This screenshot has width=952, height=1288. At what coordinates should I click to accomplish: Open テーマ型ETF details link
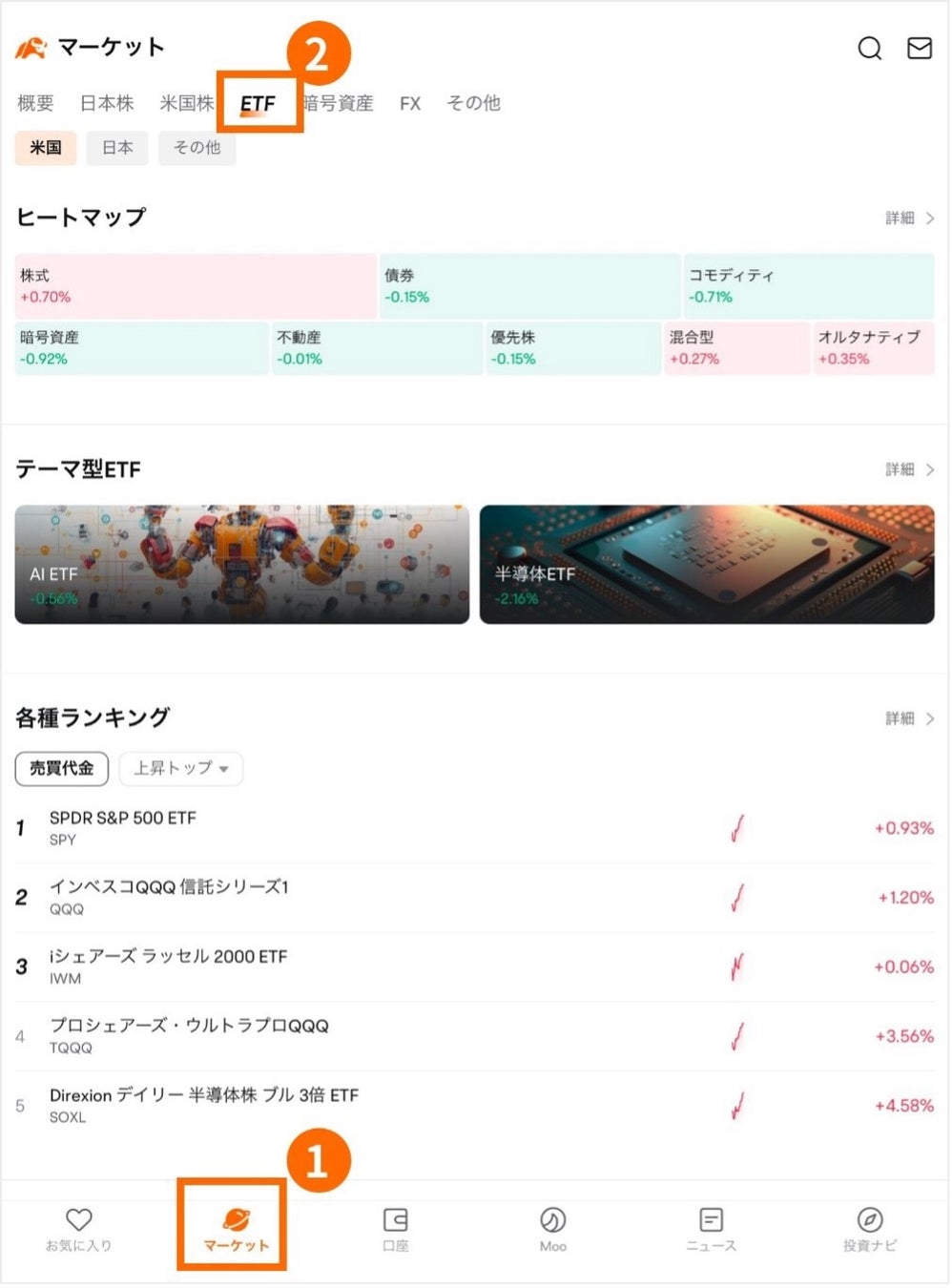pyautogui.click(x=909, y=469)
